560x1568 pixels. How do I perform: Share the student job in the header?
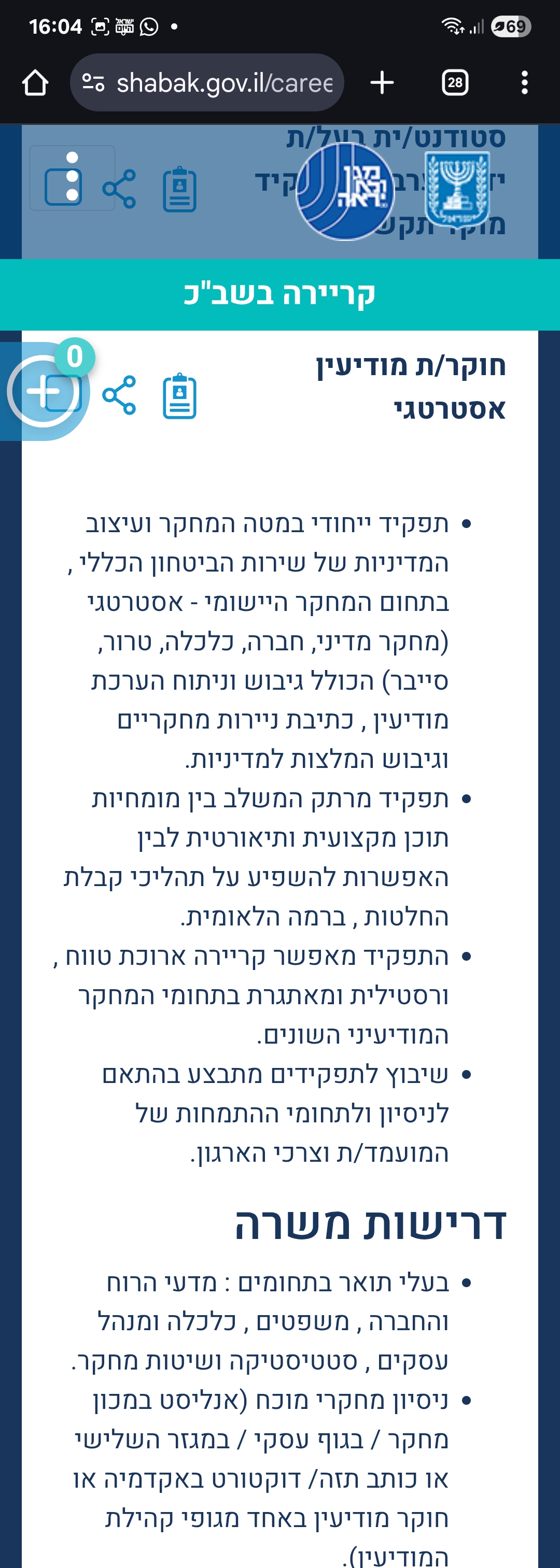[x=119, y=189]
